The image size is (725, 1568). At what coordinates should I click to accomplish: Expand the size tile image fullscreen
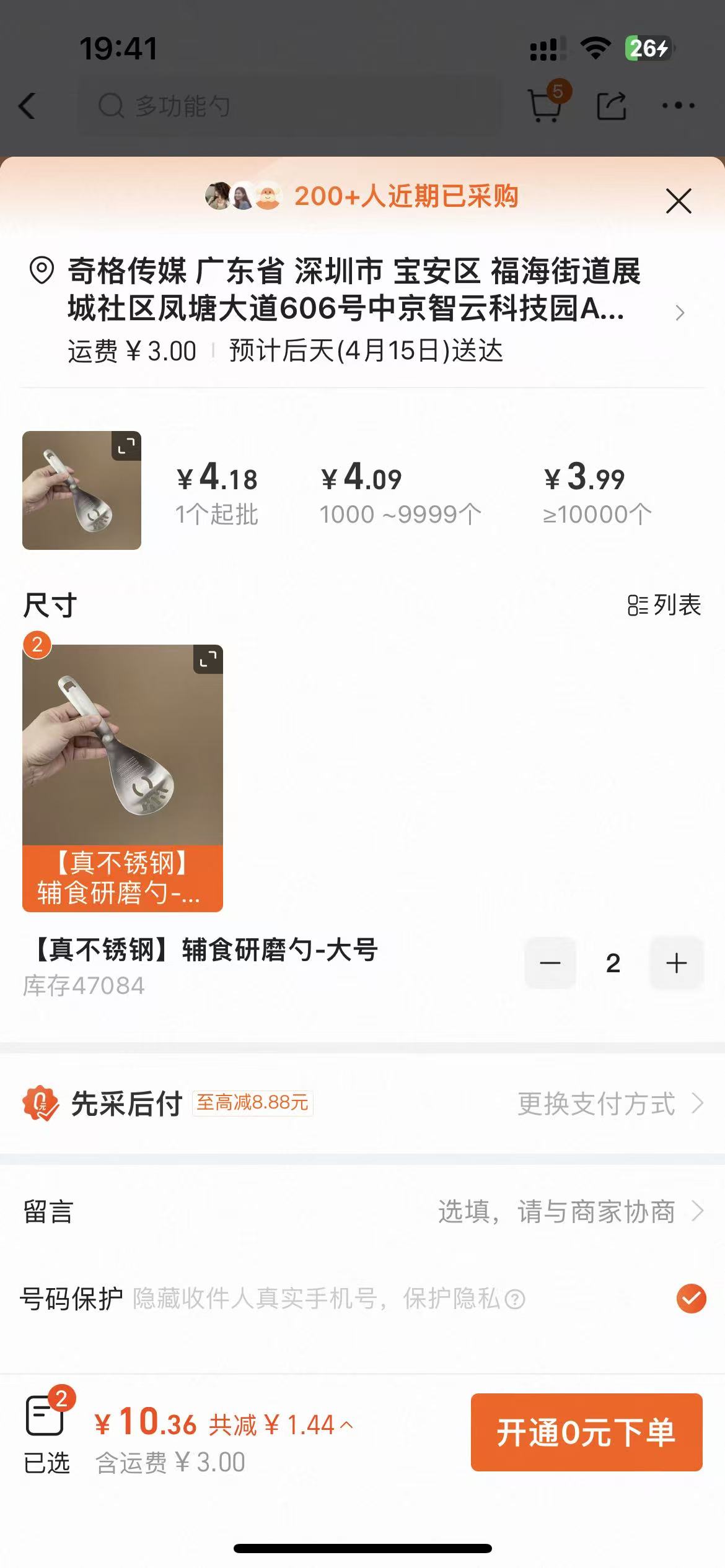point(208,660)
